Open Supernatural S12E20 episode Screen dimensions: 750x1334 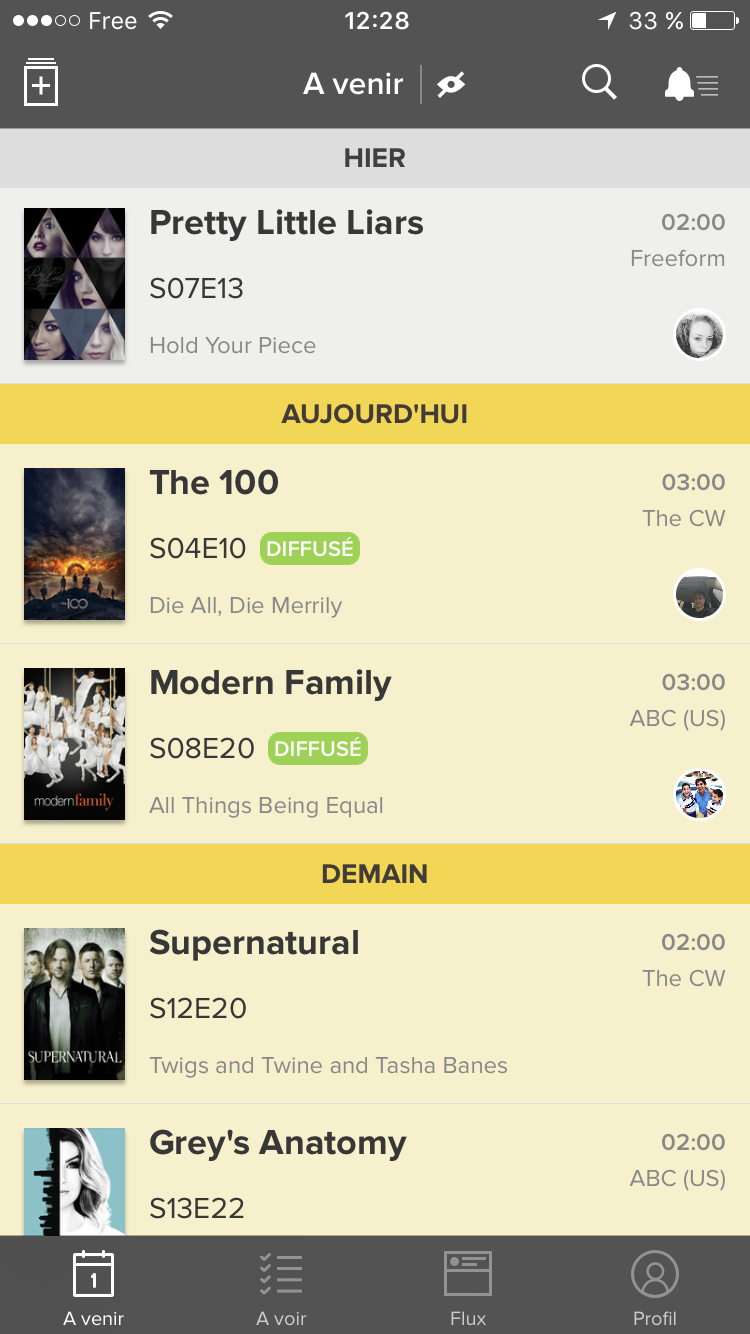[x=375, y=1004]
